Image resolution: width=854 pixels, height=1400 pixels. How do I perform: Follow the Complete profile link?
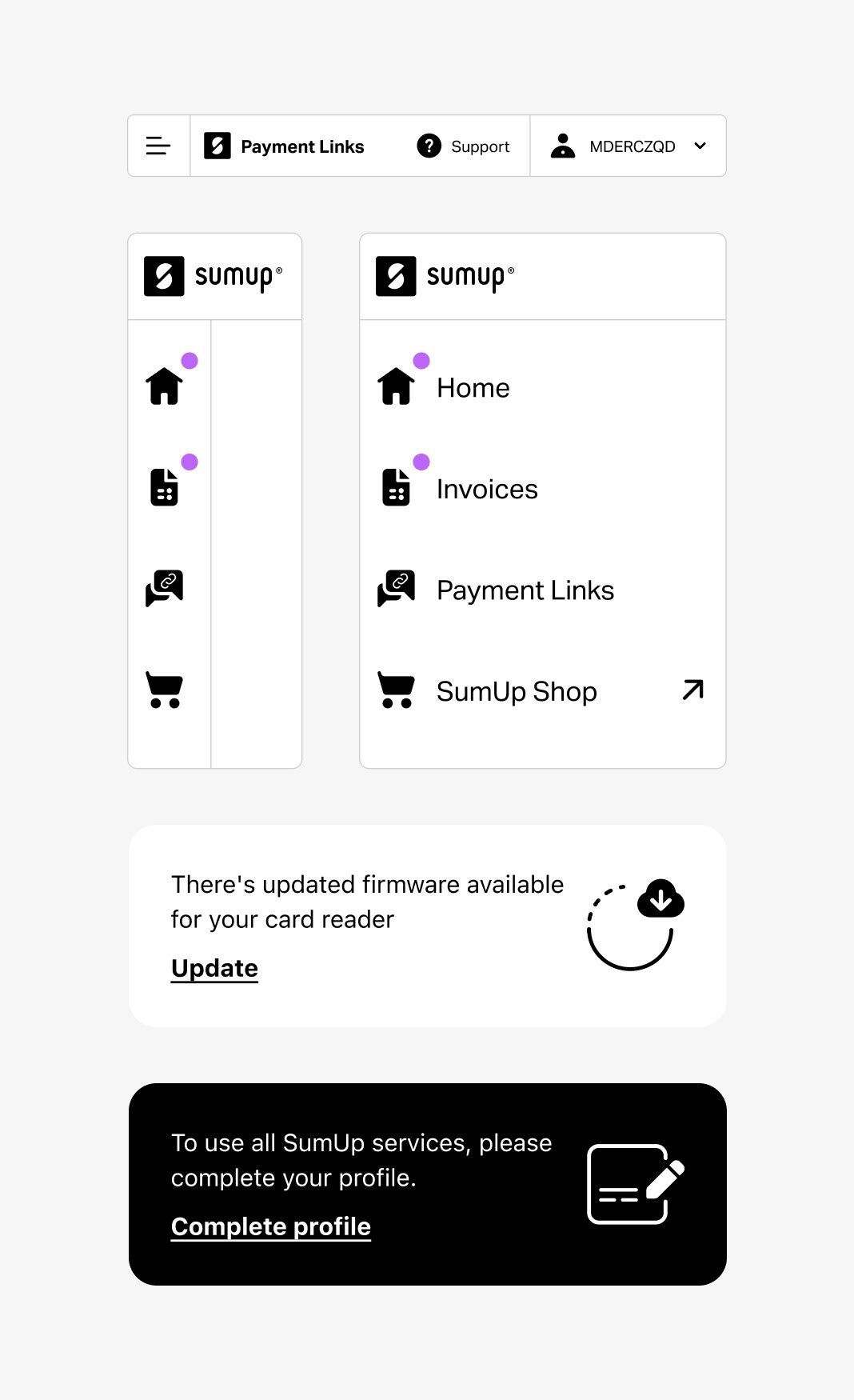click(271, 1226)
